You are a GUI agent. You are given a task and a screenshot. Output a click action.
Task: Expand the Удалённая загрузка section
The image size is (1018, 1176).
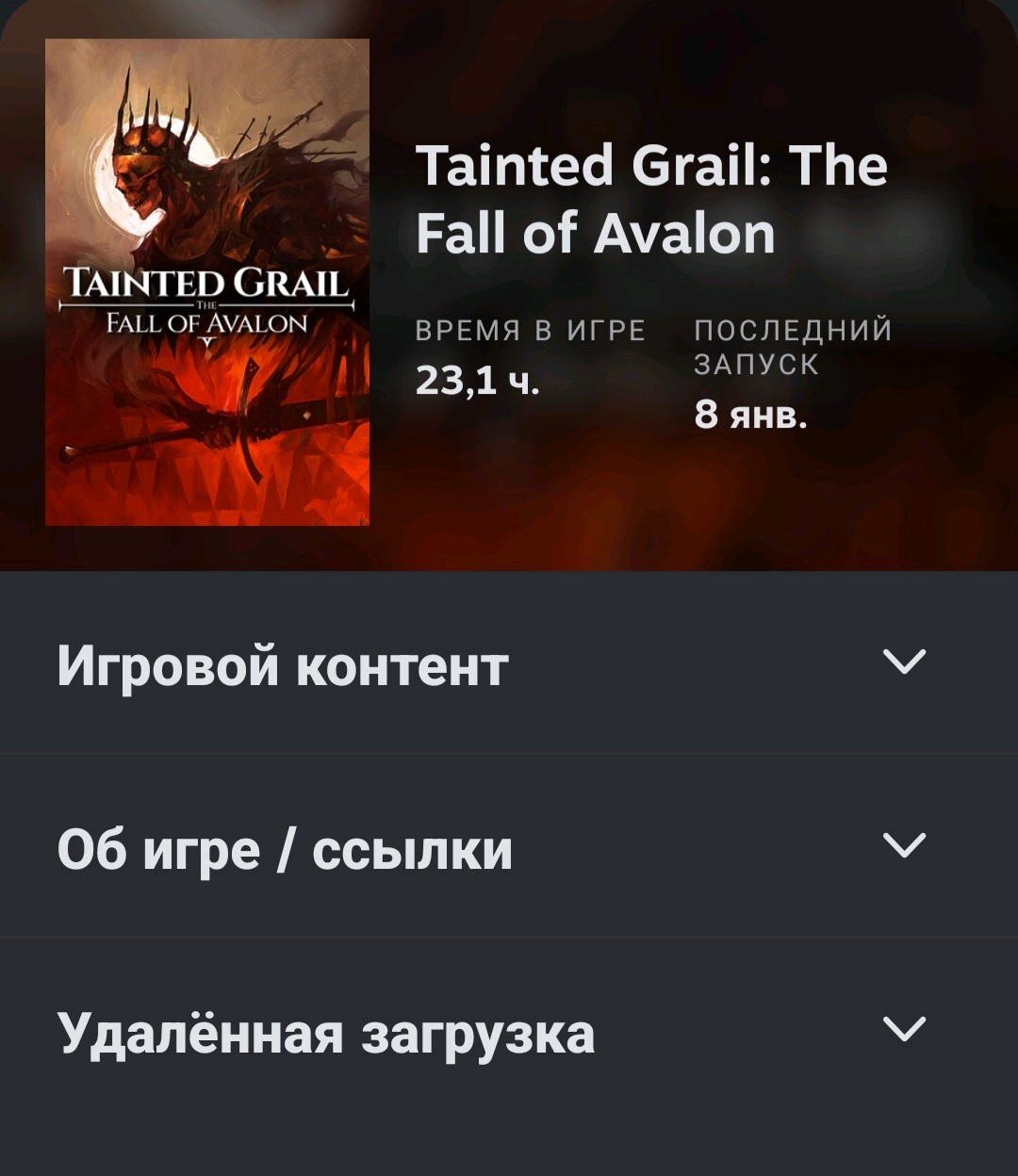click(905, 1029)
